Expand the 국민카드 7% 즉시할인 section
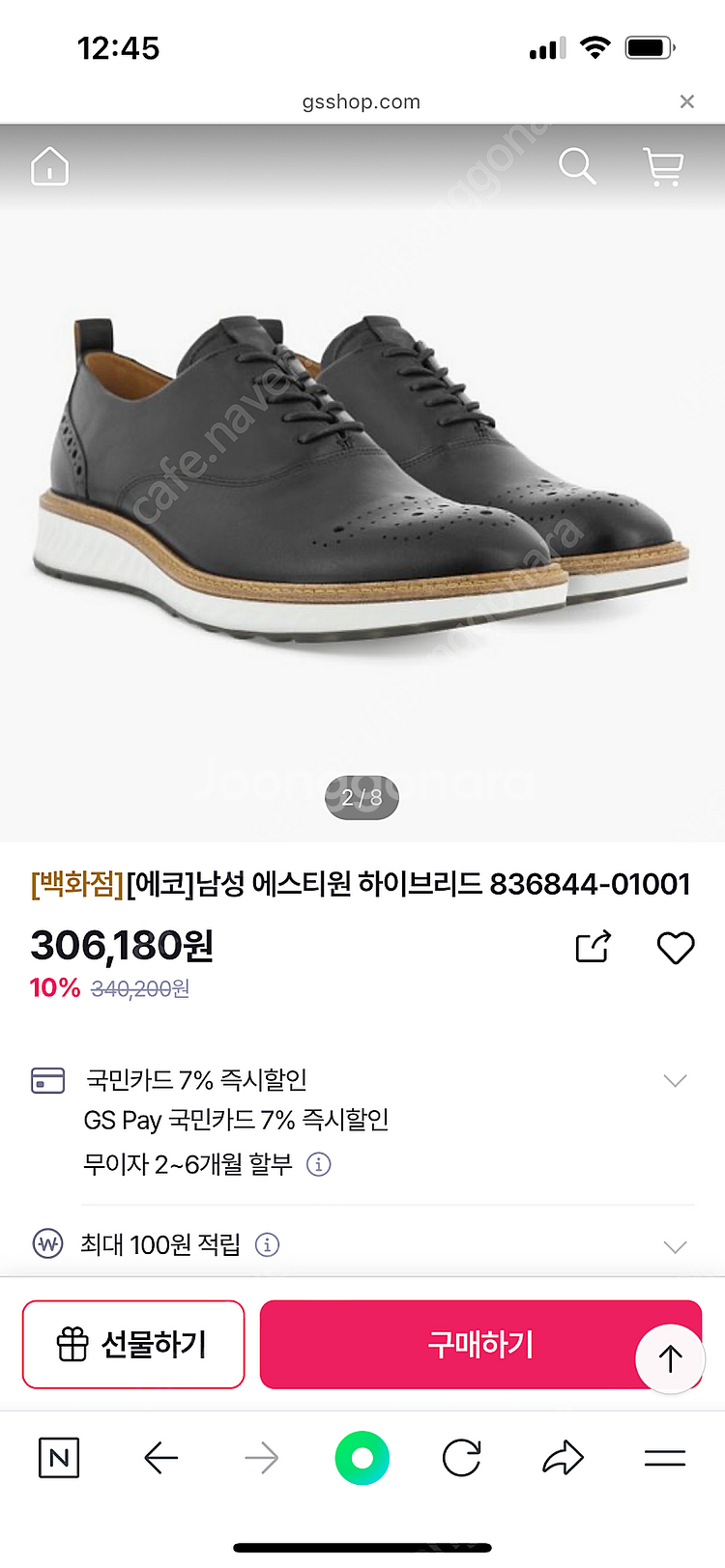This screenshot has width=725, height=1568. pyautogui.click(x=674, y=1082)
